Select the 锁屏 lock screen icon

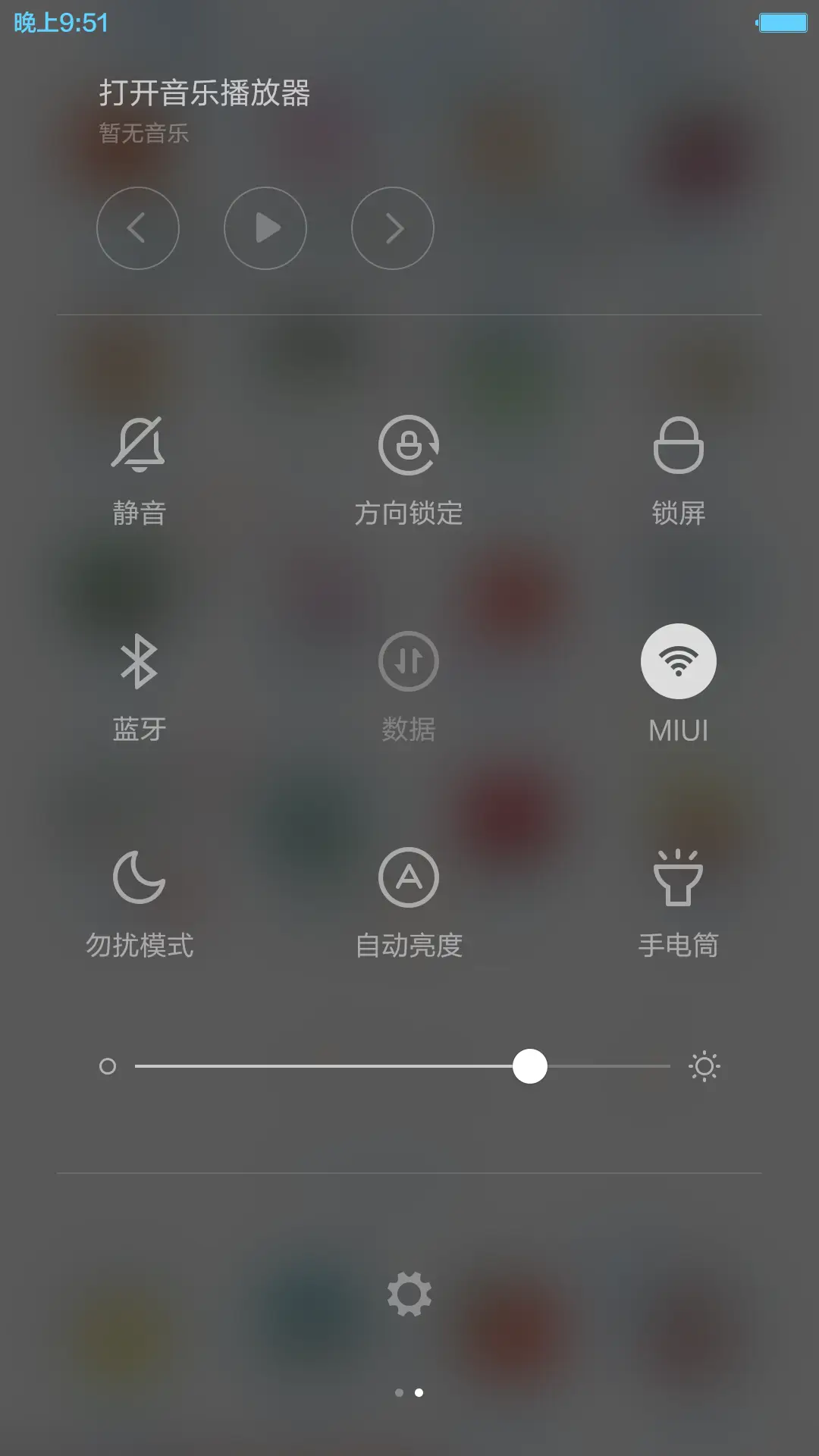[x=679, y=446]
